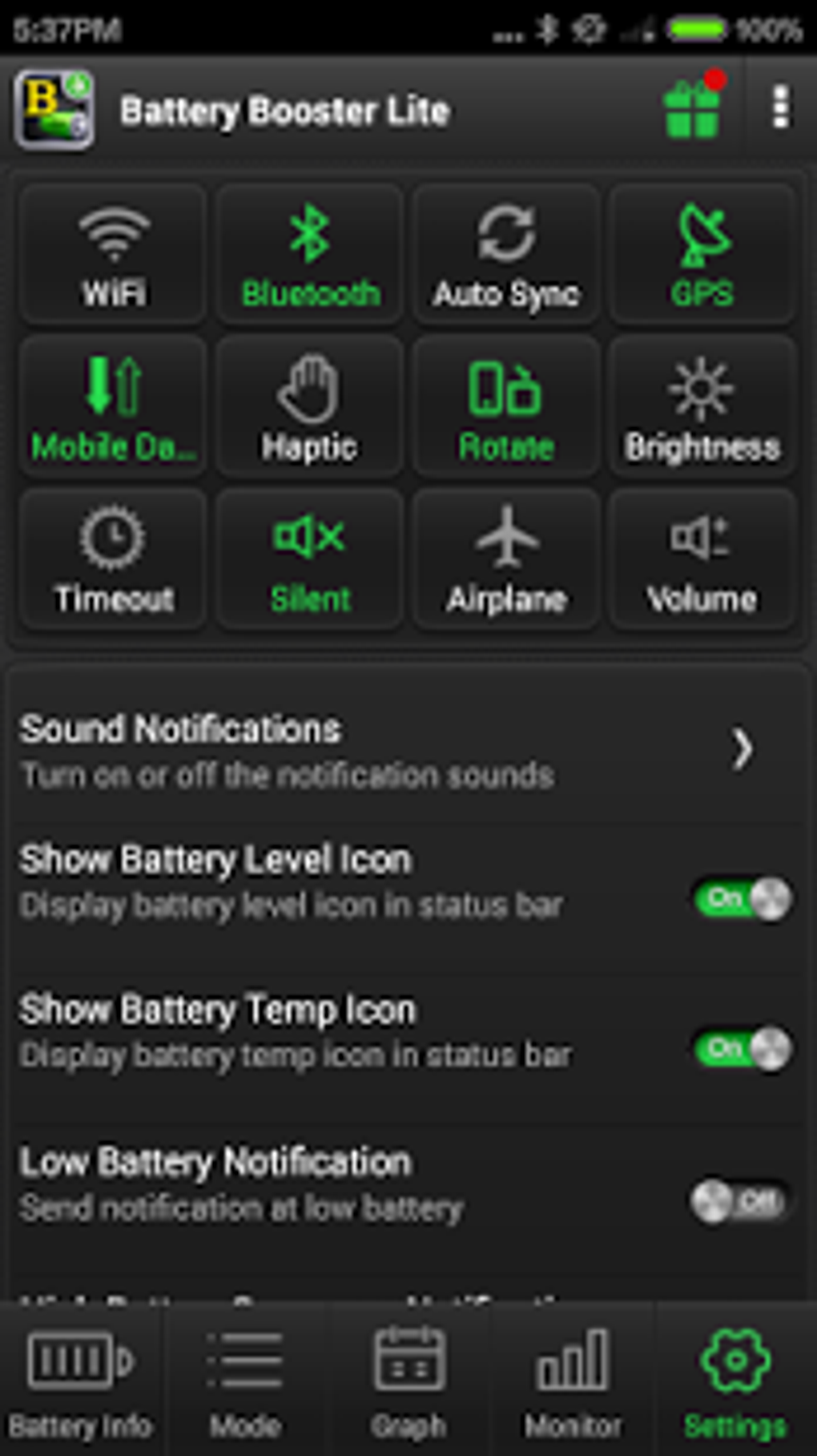The height and width of the screenshot is (1456, 817).
Task: Toggle the Rotate tile
Action: click(x=506, y=407)
